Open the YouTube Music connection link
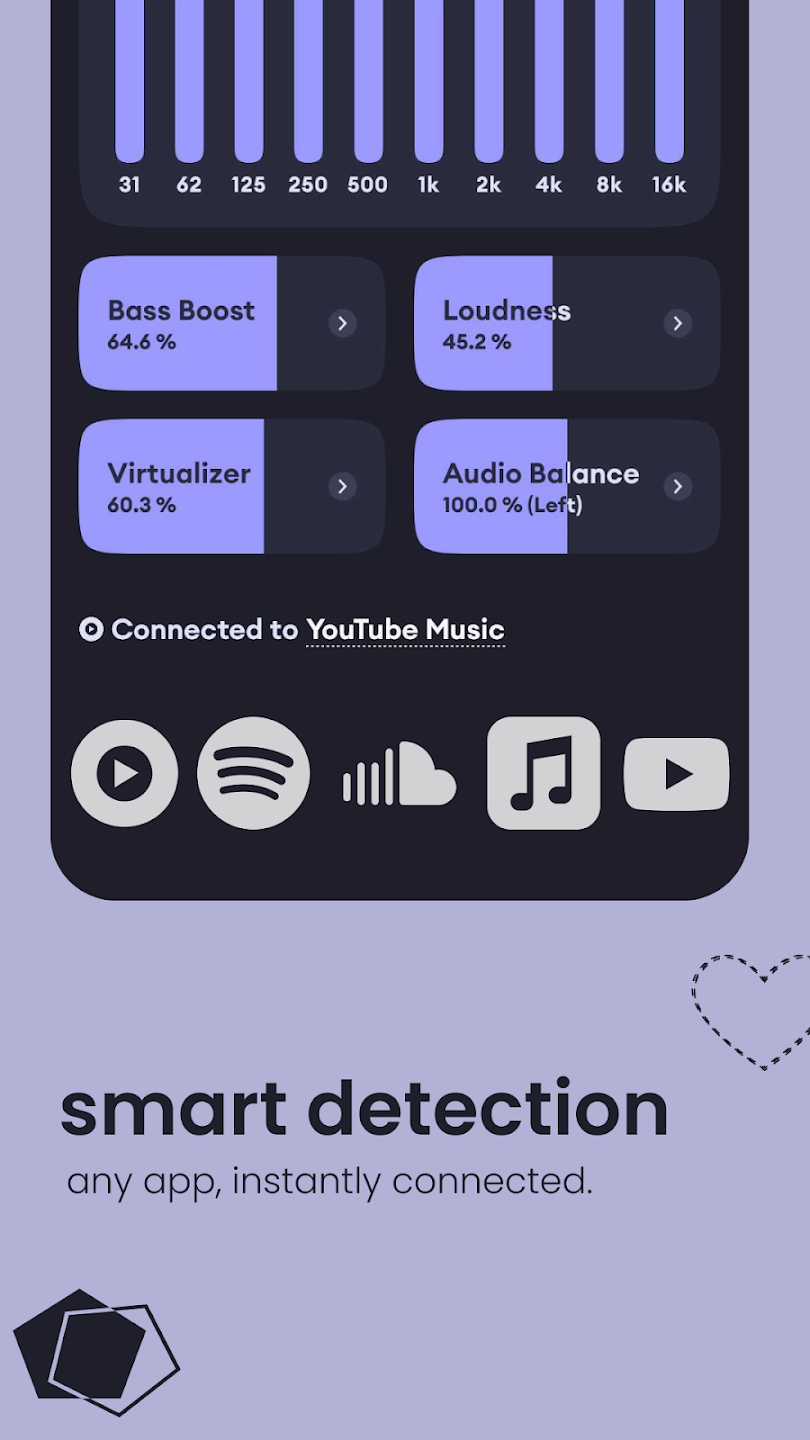 coord(404,630)
